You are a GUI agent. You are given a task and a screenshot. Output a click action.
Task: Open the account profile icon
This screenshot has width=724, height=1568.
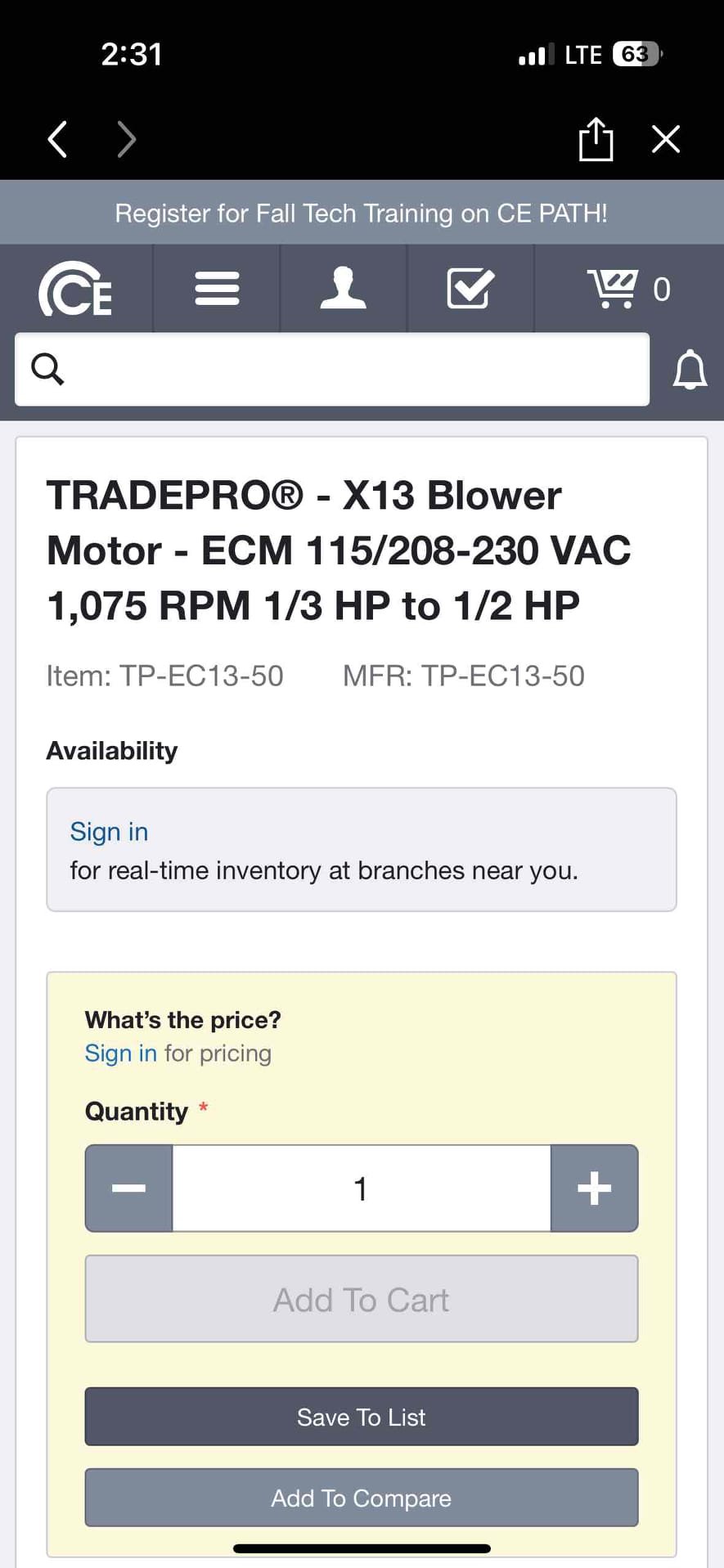(344, 289)
